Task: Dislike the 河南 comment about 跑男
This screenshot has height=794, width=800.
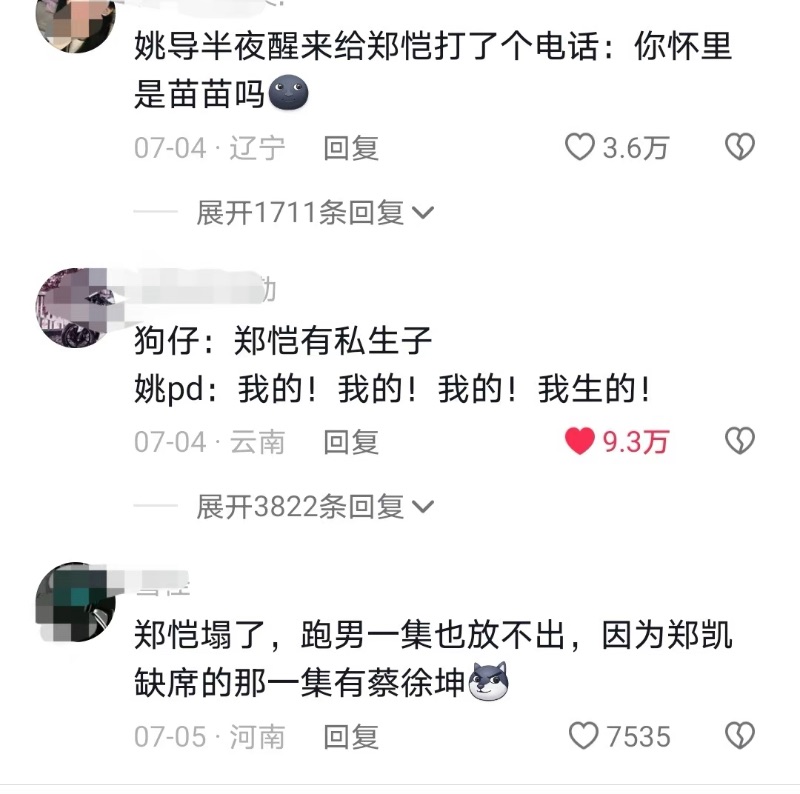Action: [739, 737]
